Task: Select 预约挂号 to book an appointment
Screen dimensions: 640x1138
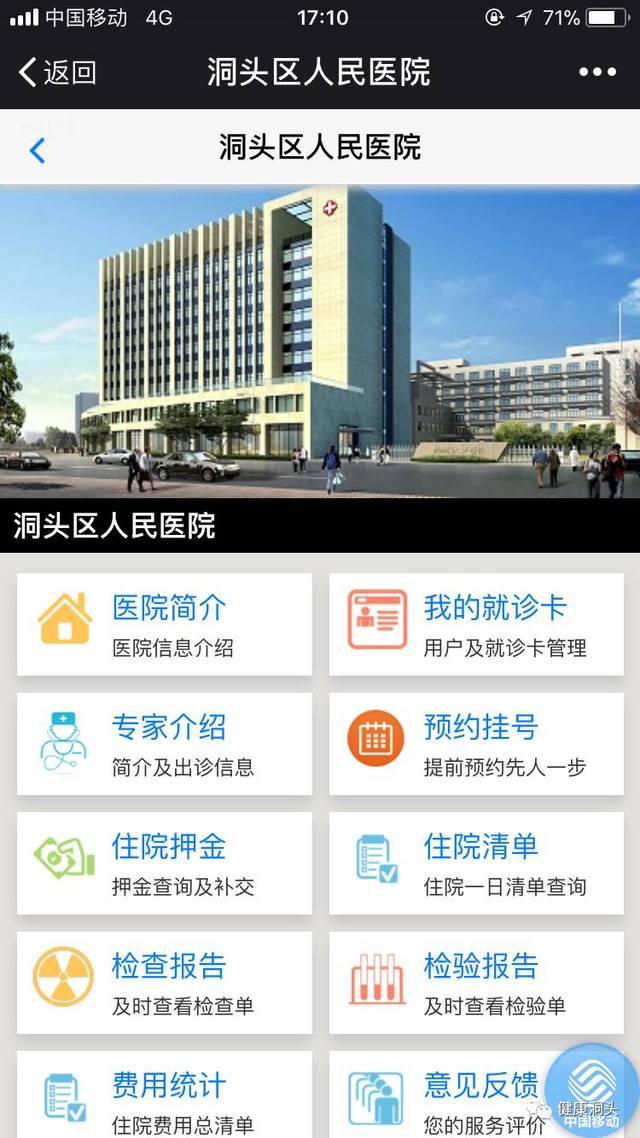Action: tap(477, 744)
